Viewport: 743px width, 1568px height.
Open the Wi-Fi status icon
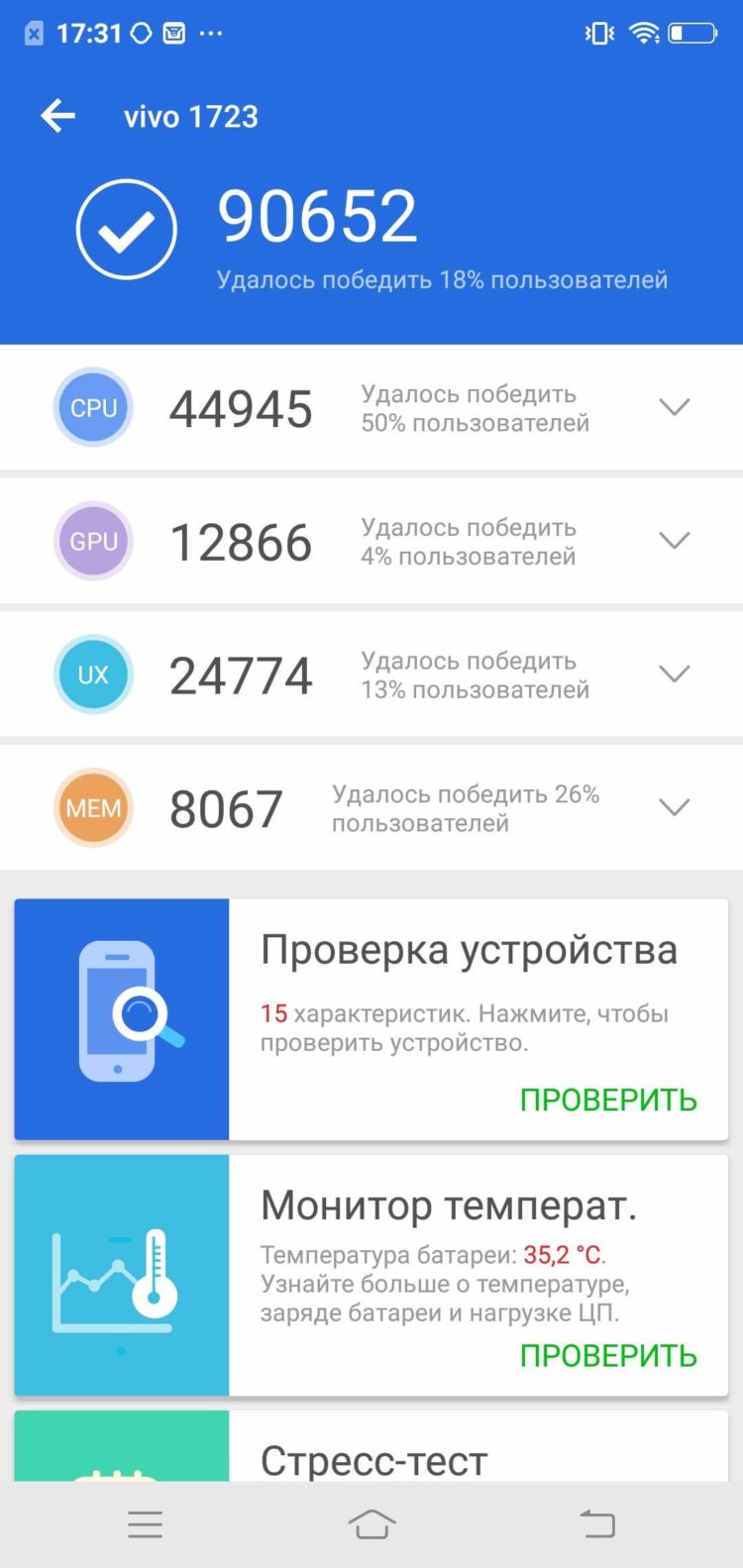pyautogui.click(x=644, y=32)
